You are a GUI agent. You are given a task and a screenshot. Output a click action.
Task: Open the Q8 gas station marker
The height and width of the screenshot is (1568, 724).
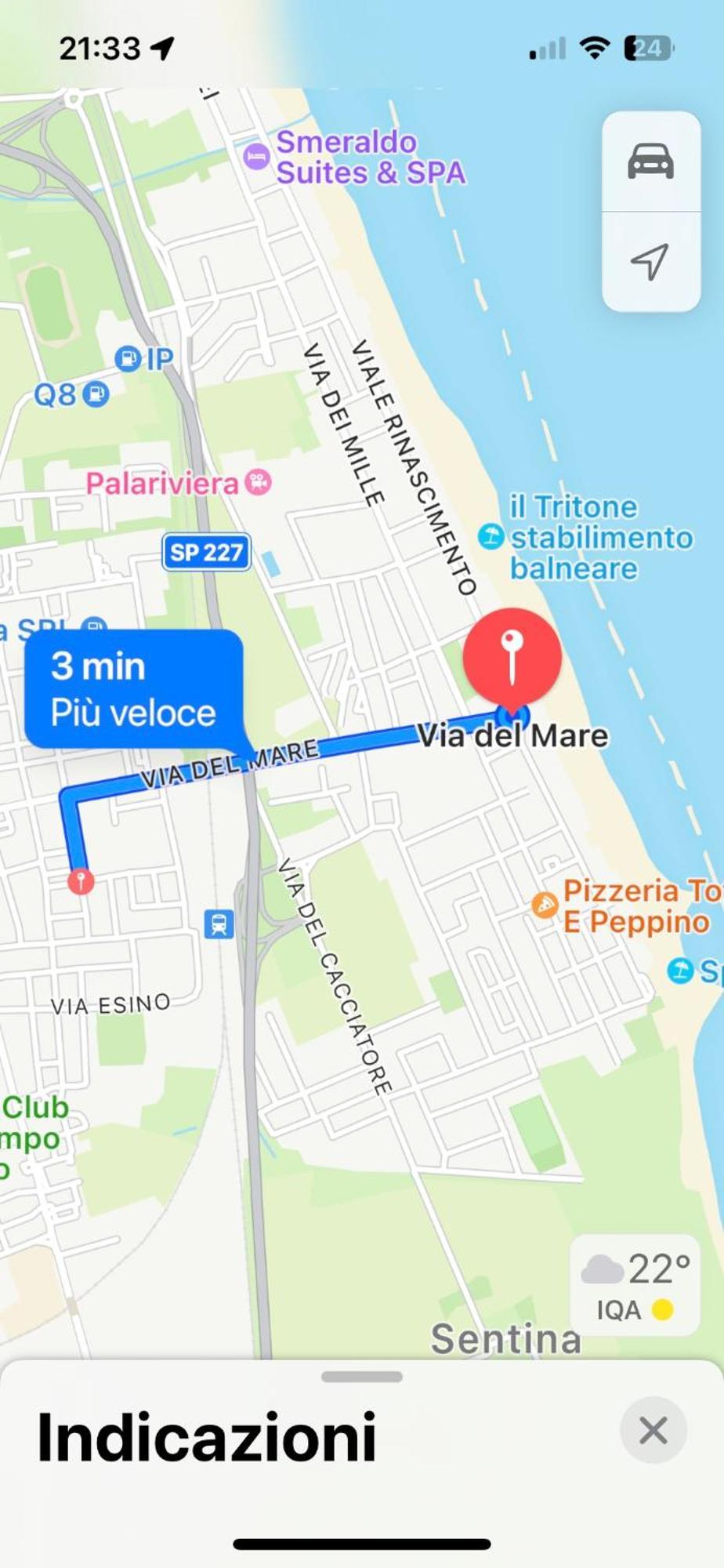[x=96, y=394]
